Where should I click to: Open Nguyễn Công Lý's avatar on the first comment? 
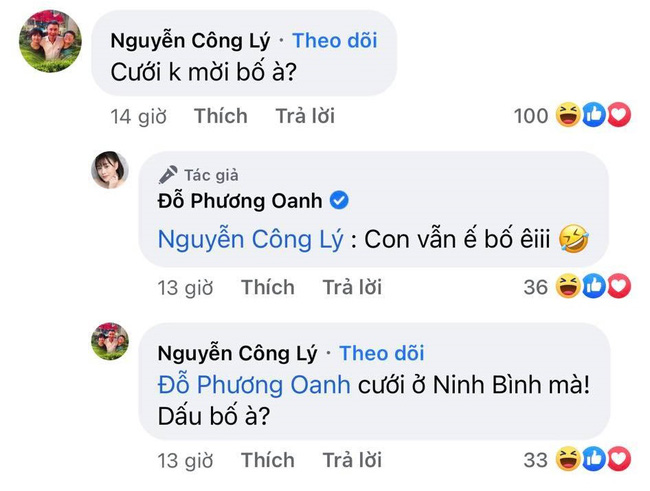pos(50,41)
